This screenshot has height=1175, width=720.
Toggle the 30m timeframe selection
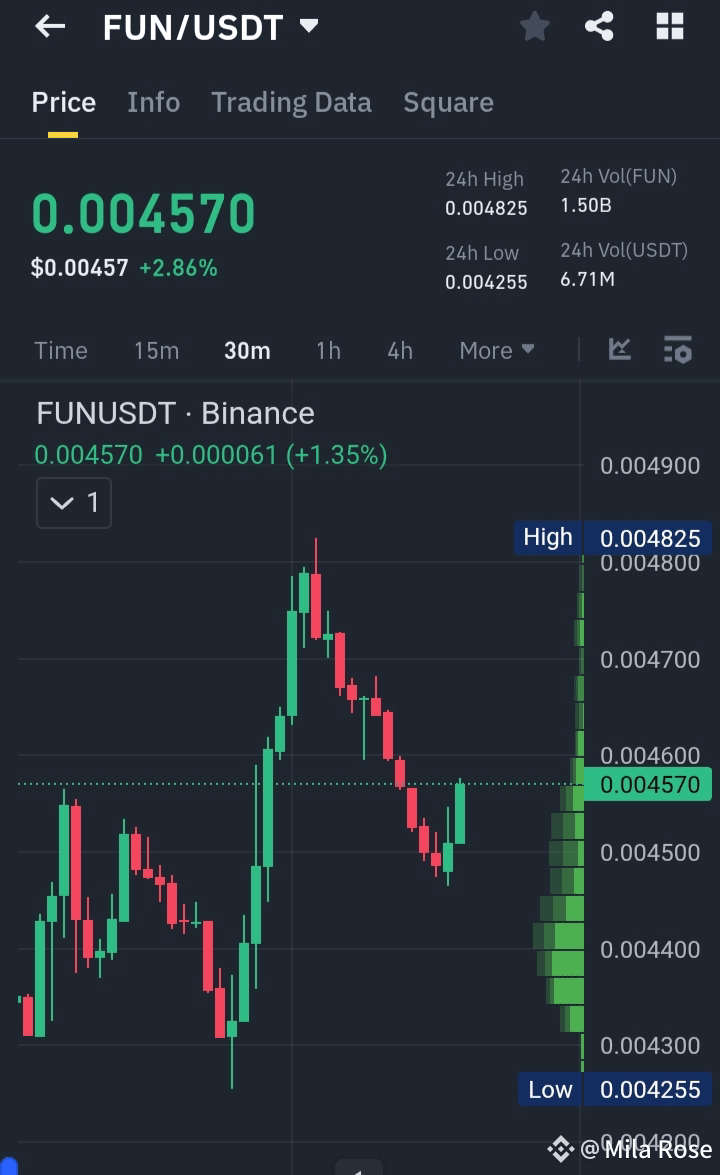pos(246,350)
